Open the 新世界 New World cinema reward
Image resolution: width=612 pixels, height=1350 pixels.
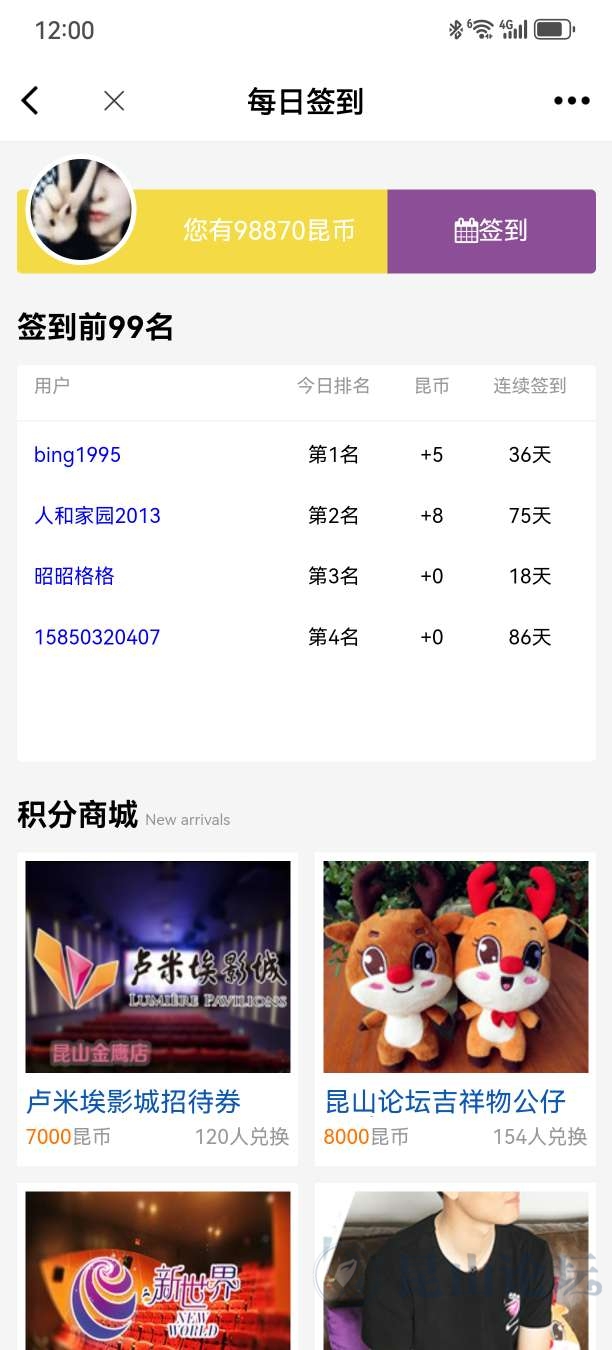pos(158,1270)
